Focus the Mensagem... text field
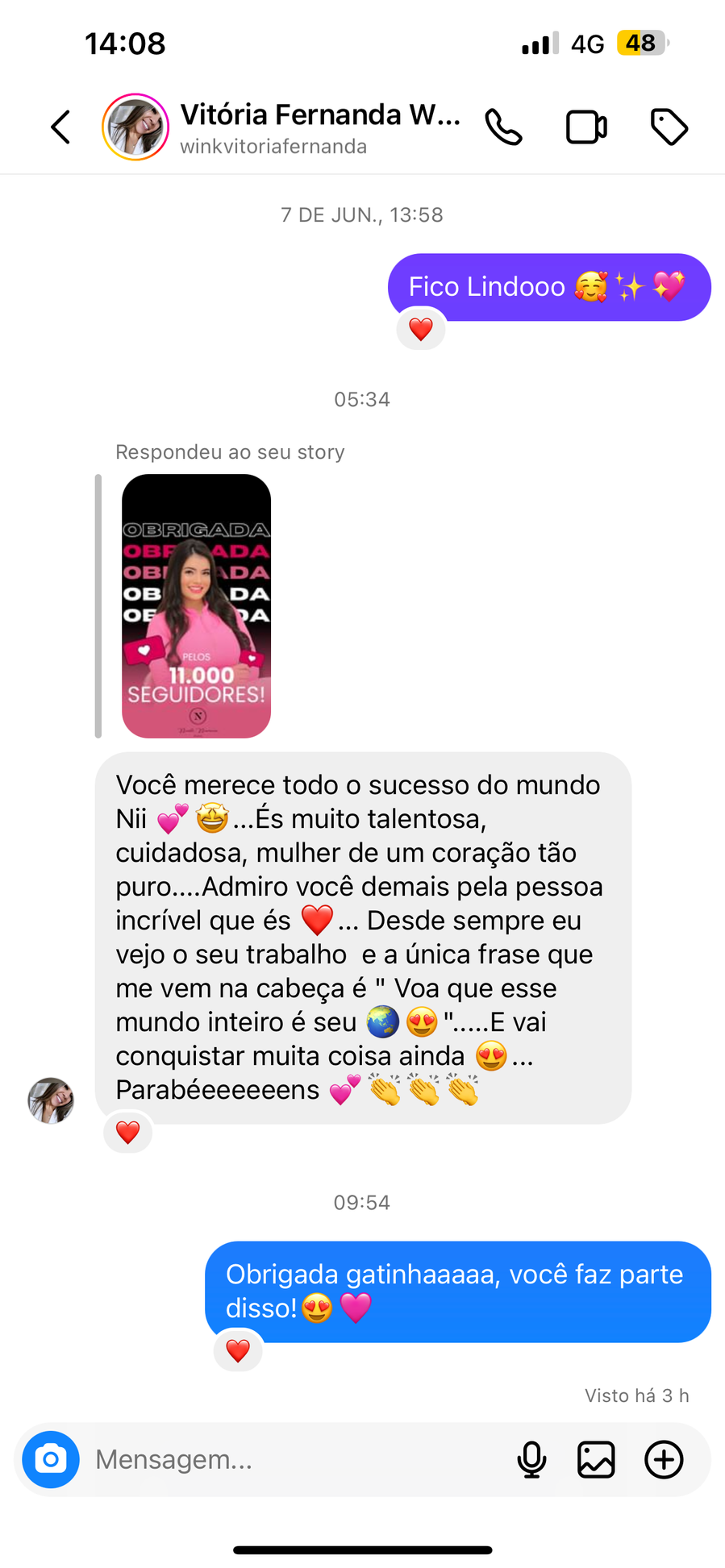 pyautogui.click(x=290, y=1459)
